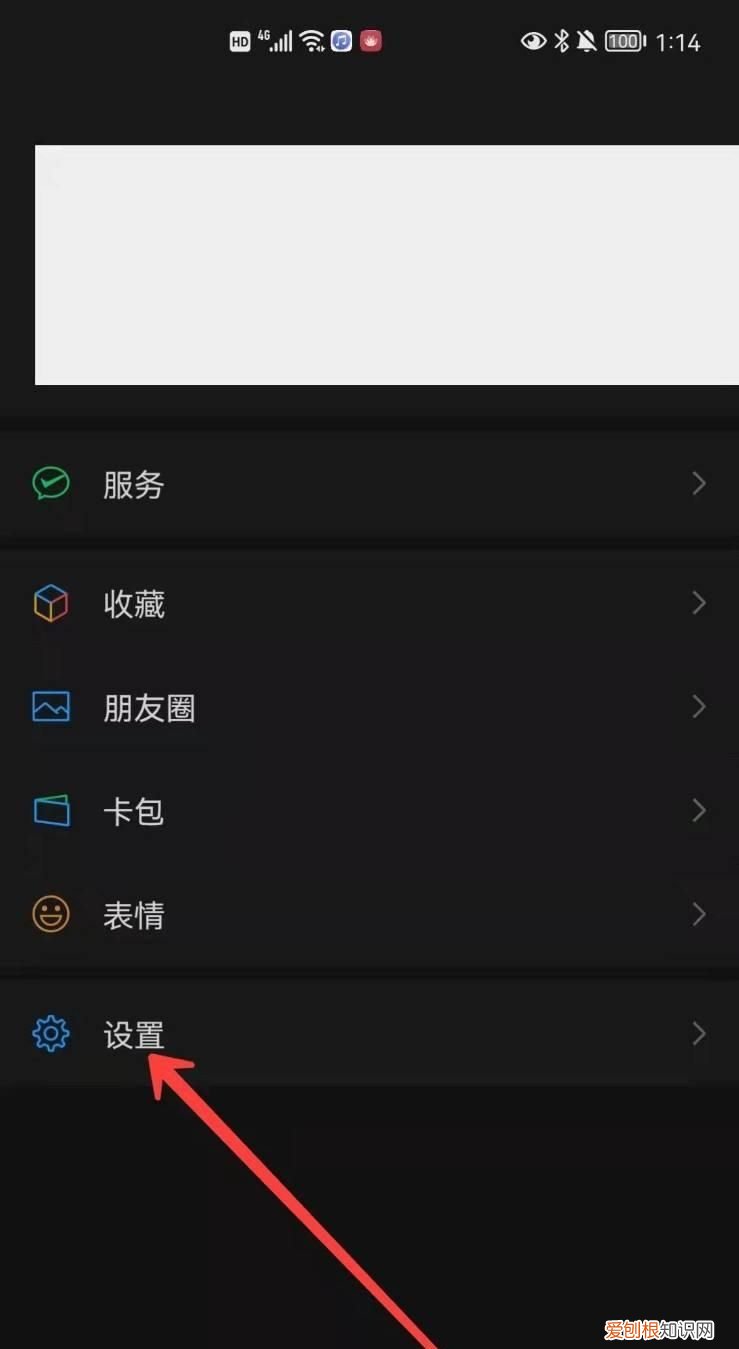Screen dimensions: 739x1349
Task: Tap the music playback icon in status bar
Action: coord(341,41)
